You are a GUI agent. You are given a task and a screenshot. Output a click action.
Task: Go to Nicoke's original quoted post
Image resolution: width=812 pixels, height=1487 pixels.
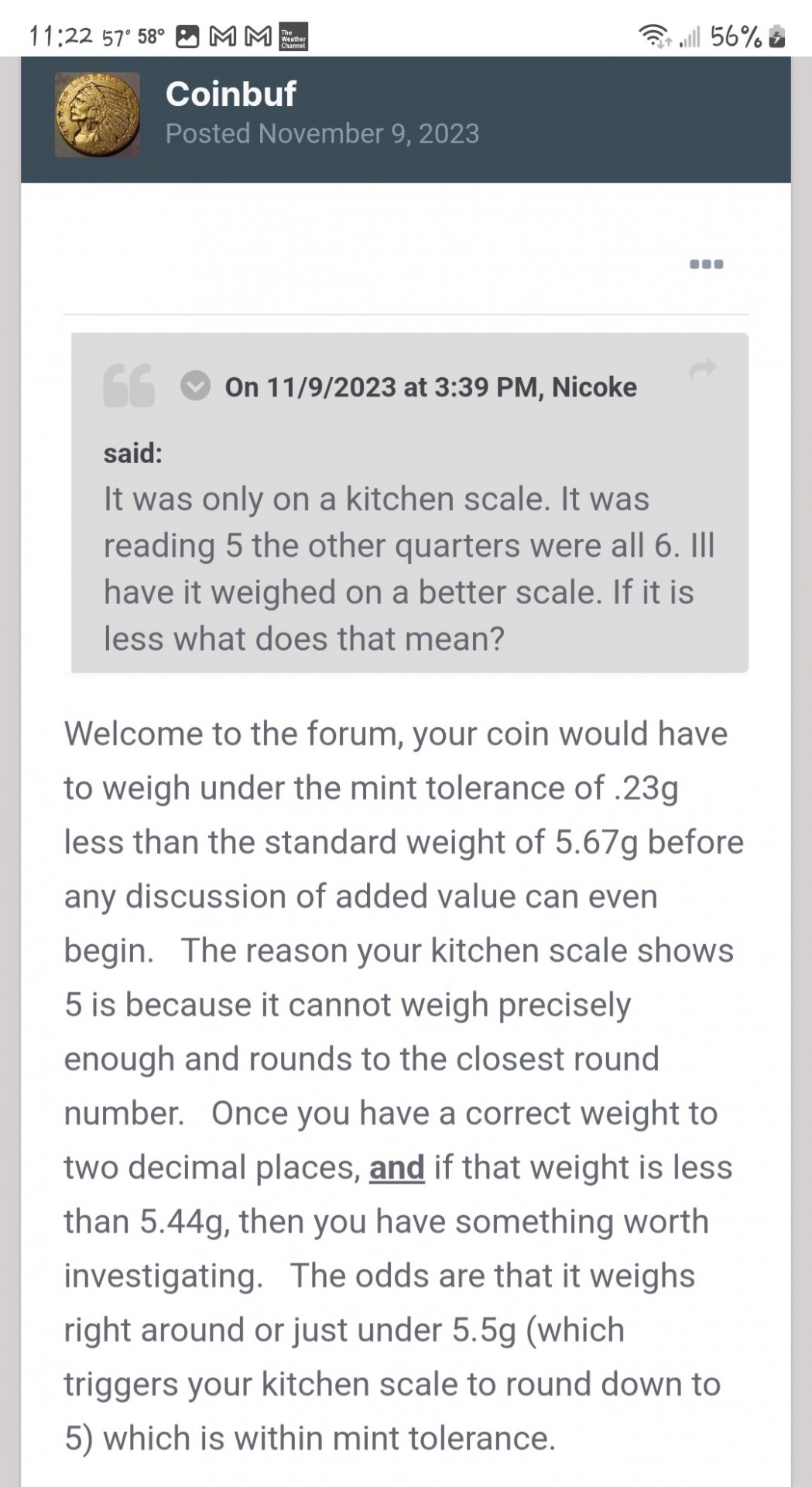coord(703,370)
